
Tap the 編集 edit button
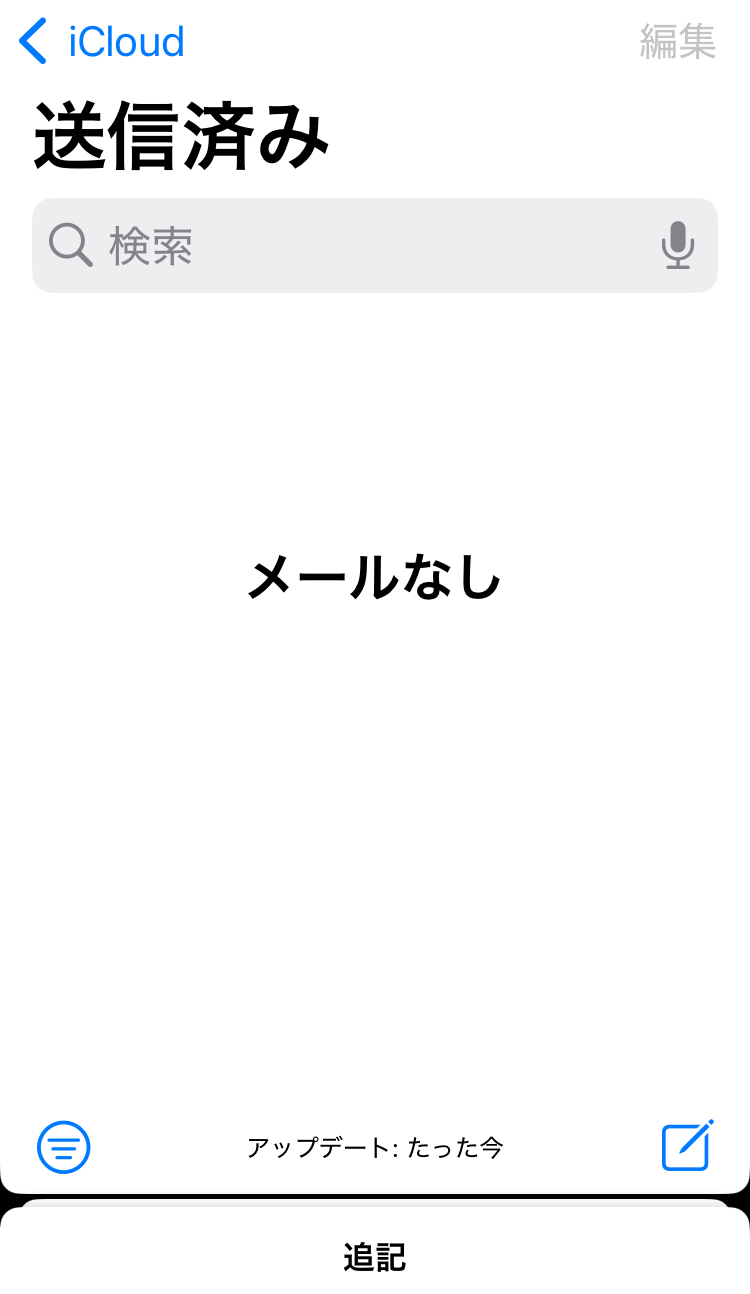pos(677,42)
